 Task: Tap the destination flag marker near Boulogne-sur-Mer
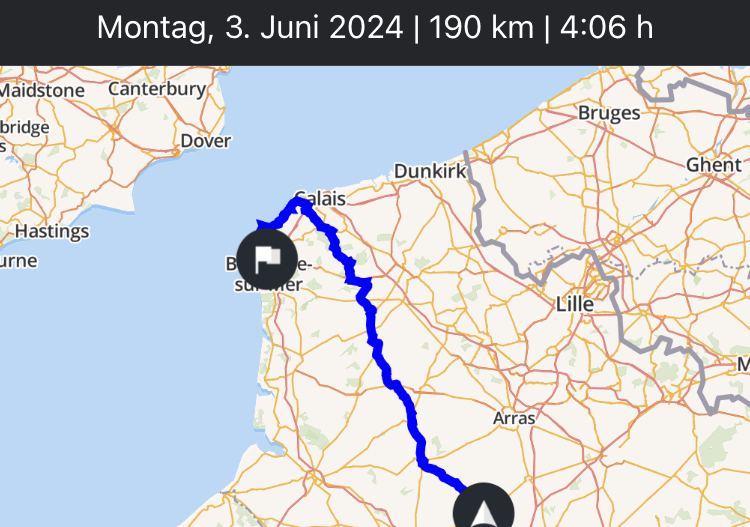(267, 258)
